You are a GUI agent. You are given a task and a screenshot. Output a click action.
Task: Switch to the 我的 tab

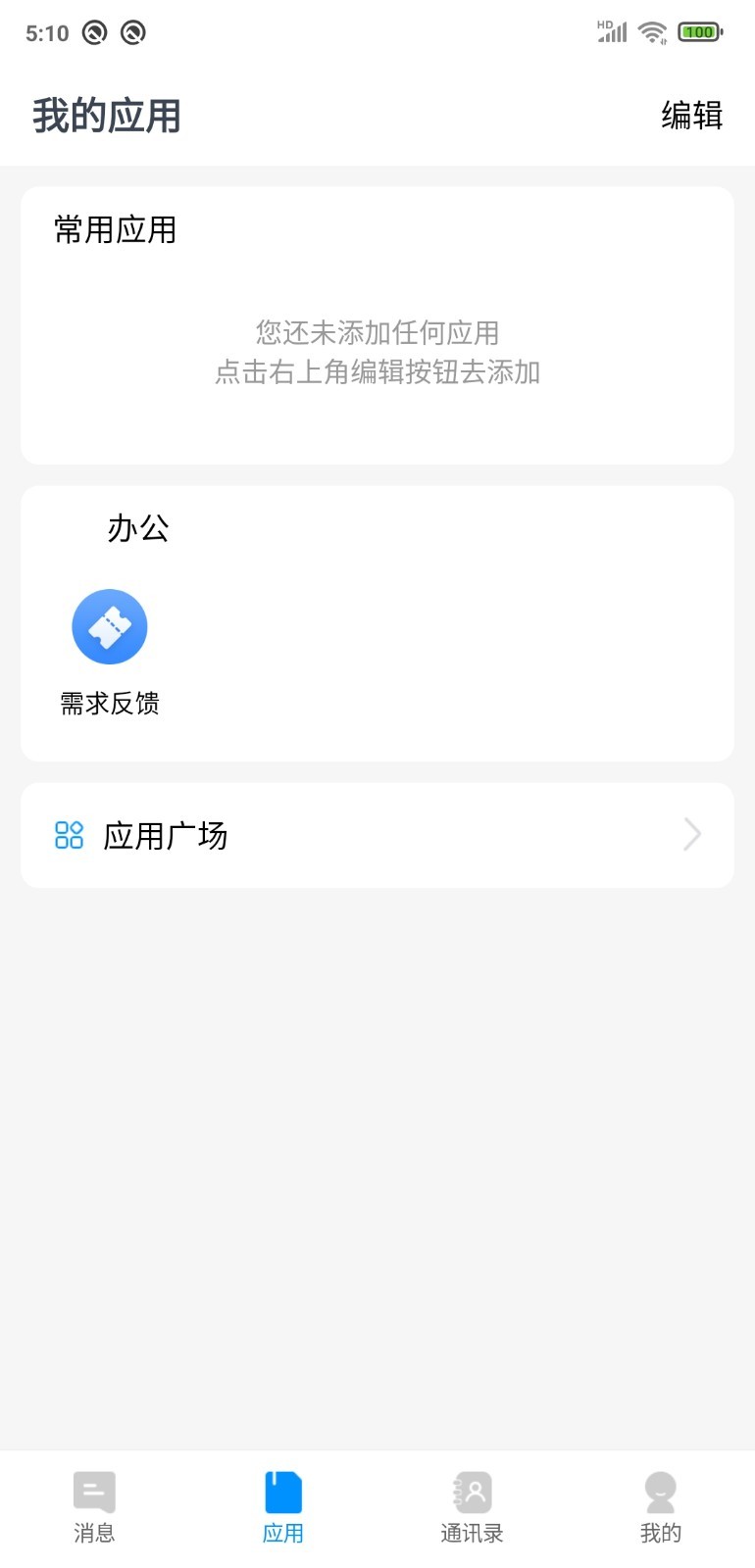661,1507
